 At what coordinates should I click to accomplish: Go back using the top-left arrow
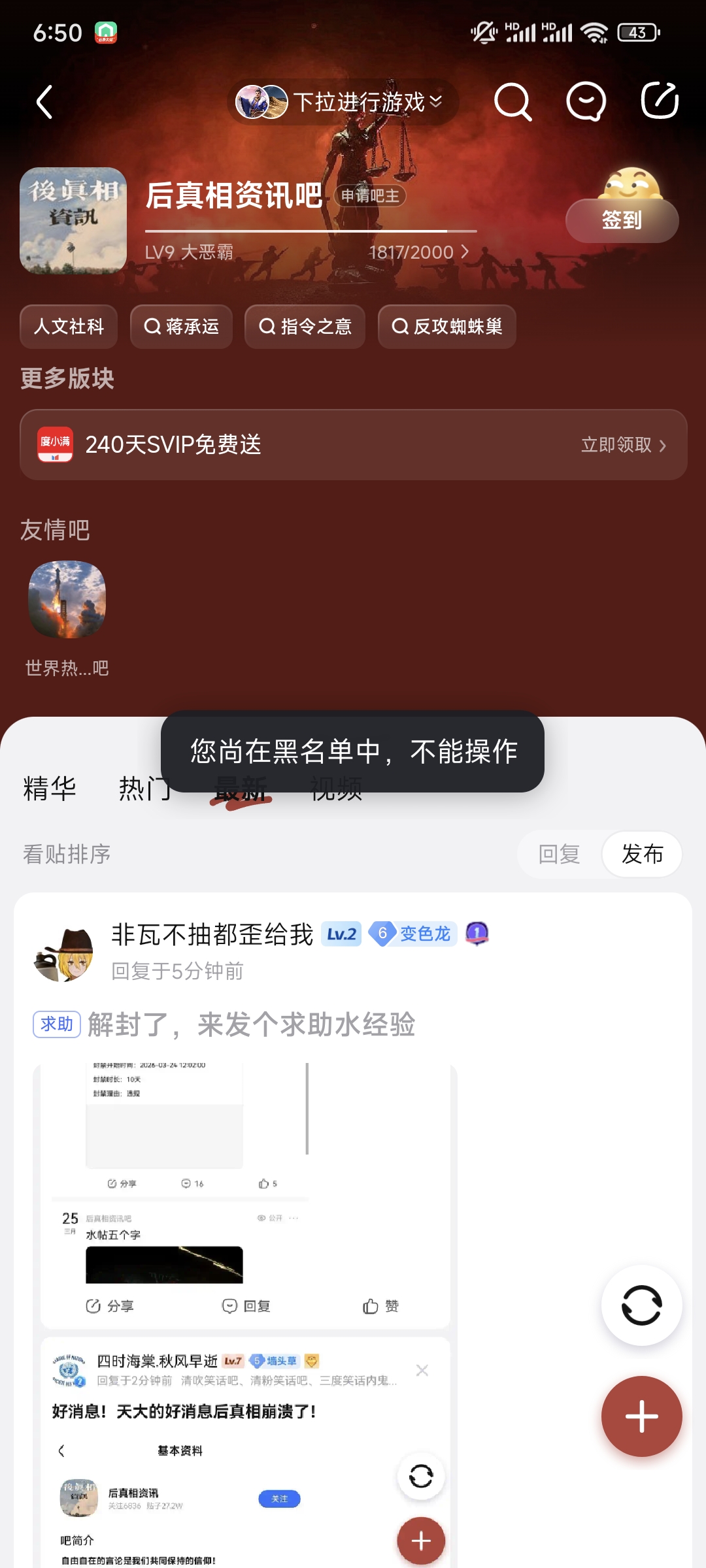pyautogui.click(x=44, y=103)
